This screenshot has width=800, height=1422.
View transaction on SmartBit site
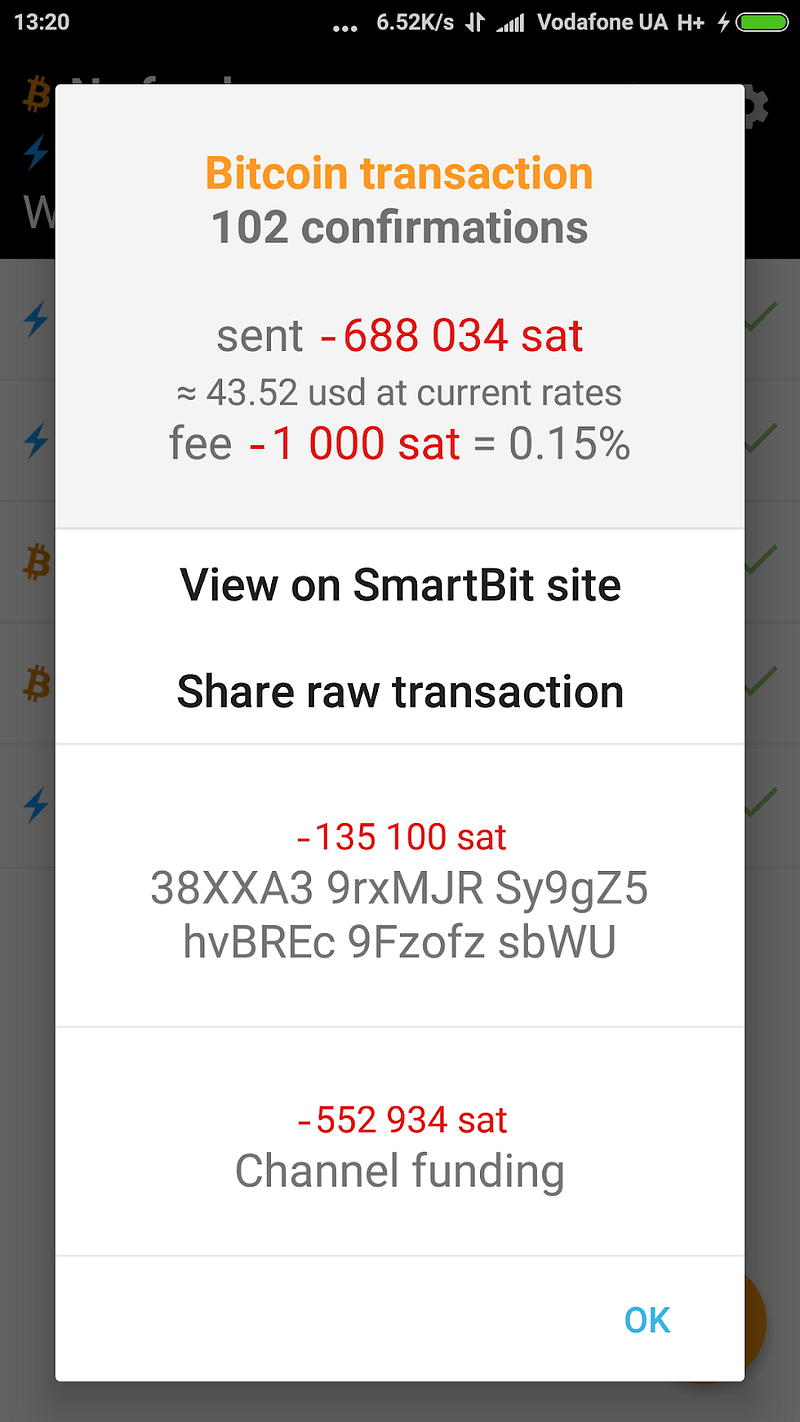400,585
